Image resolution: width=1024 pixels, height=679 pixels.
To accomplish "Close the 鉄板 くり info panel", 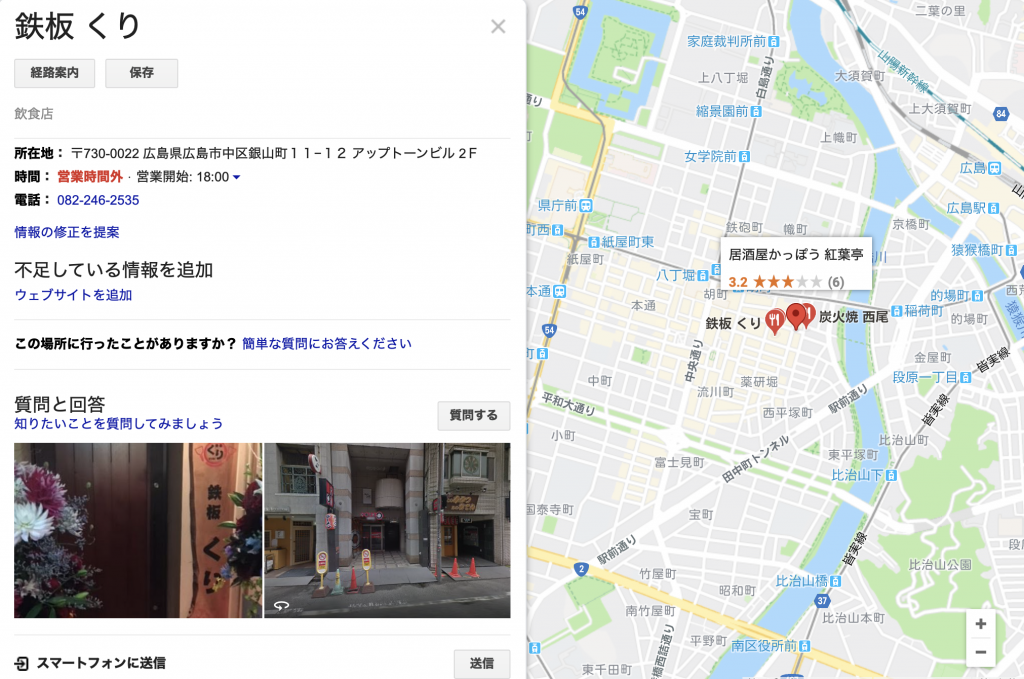I will (498, 27).
